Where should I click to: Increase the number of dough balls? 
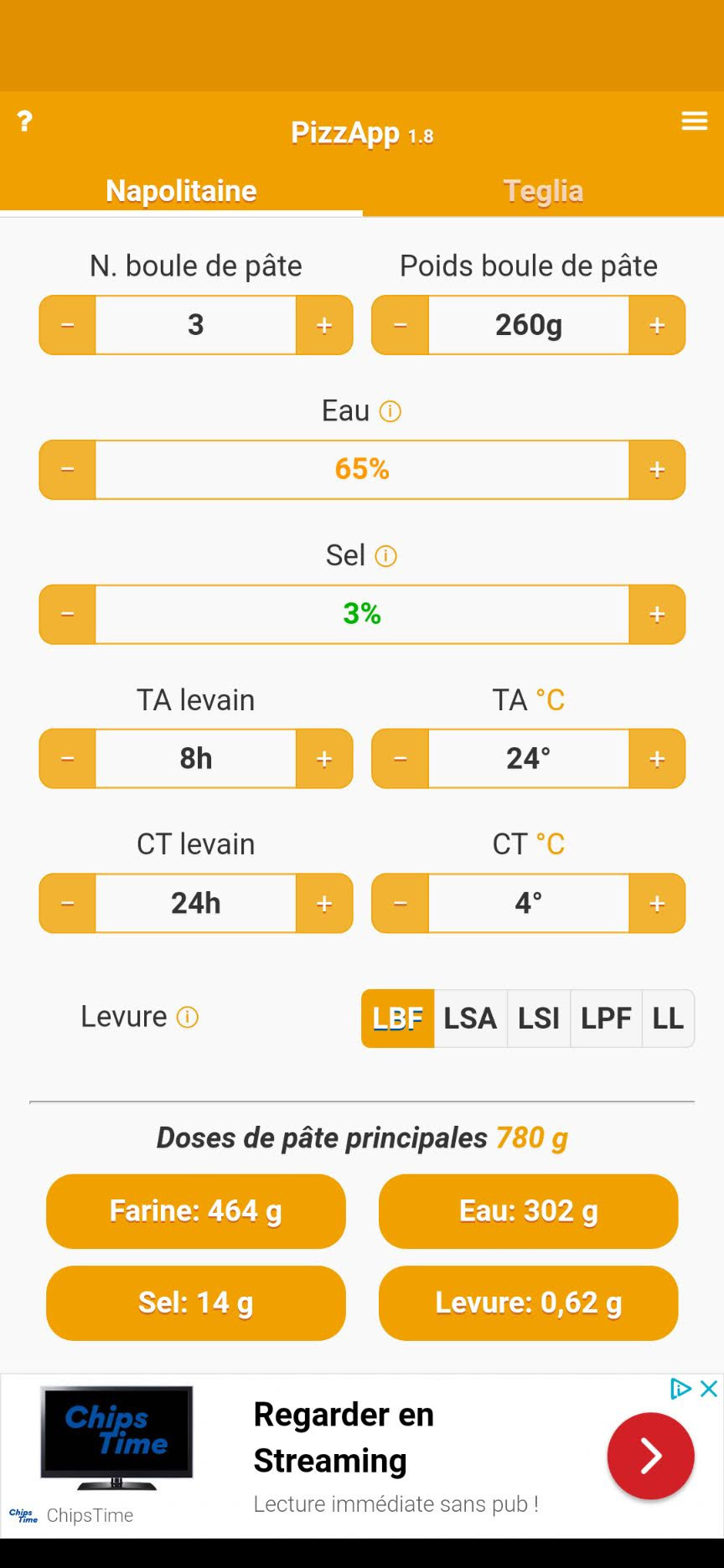[324, 325]
